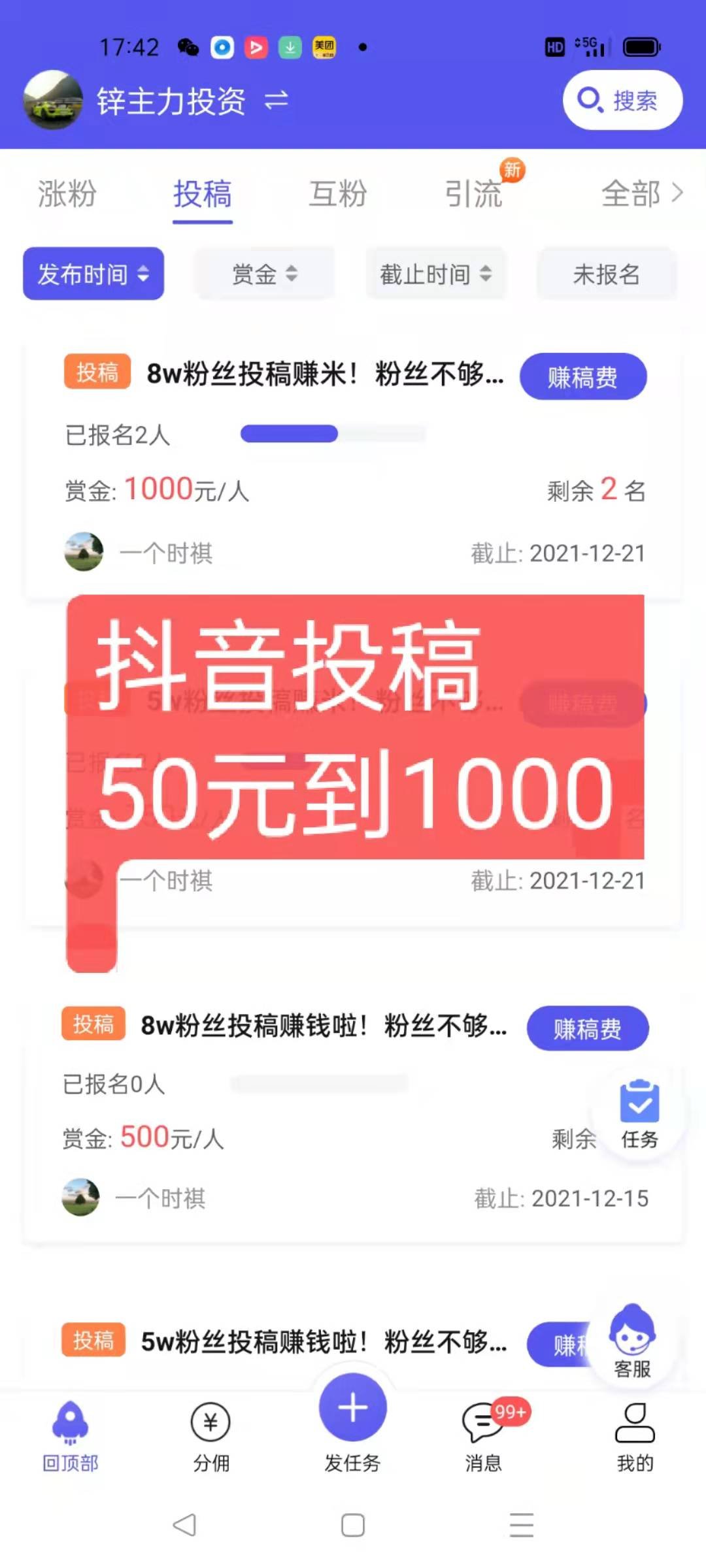Tap 赚稿费 on the 1000元 task
The height and width of the screenshot is (1568, 706).
582,377
